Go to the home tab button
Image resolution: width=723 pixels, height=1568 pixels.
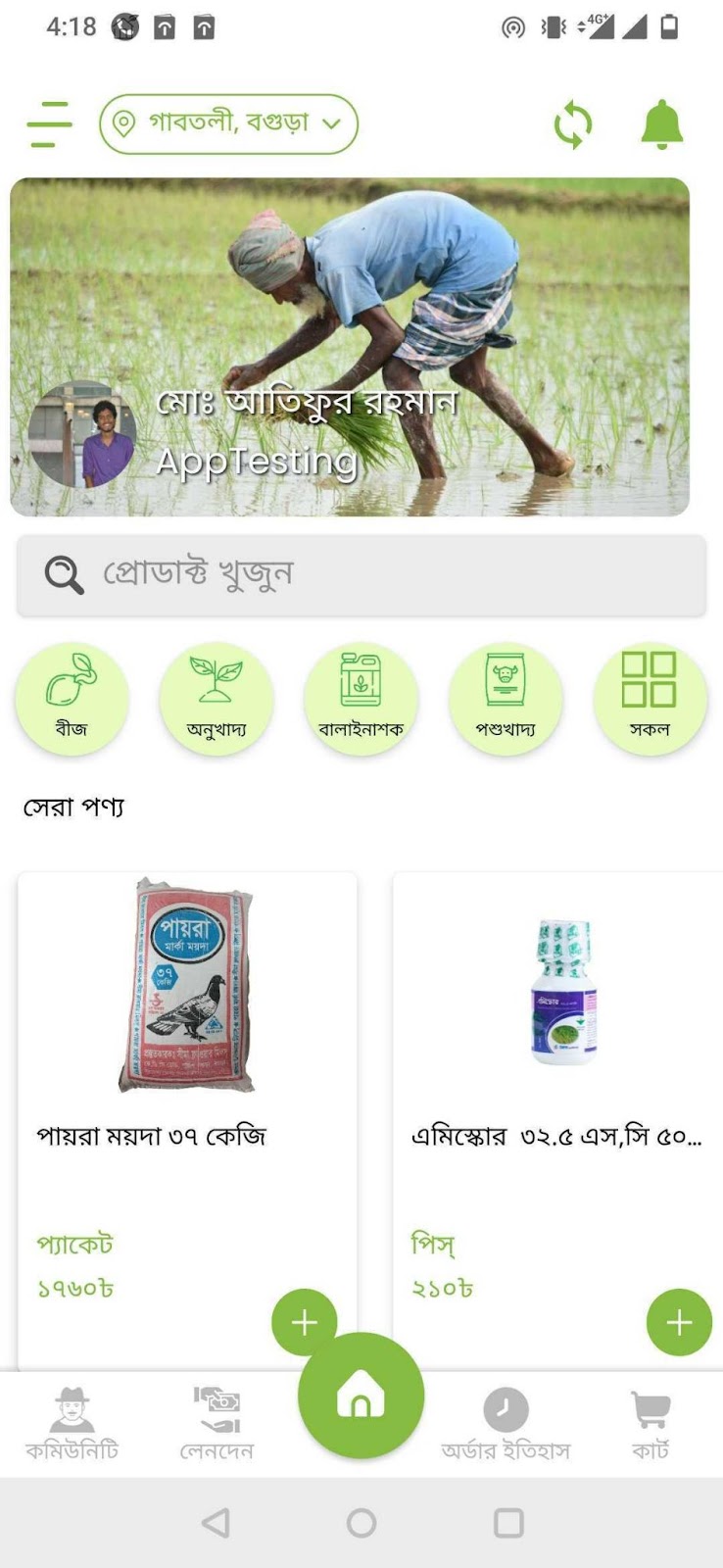click(361, 1396)
